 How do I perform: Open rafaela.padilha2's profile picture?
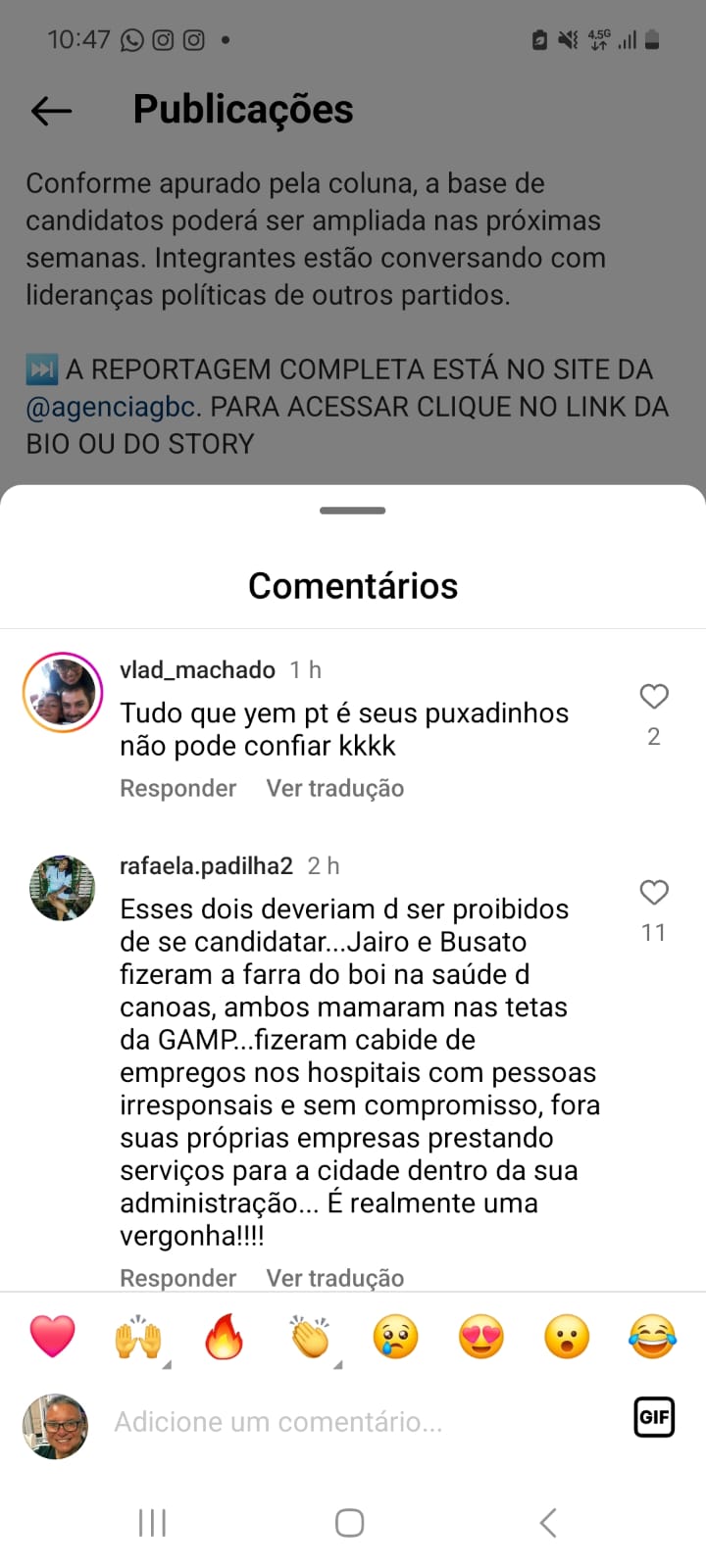pos(63,888)
